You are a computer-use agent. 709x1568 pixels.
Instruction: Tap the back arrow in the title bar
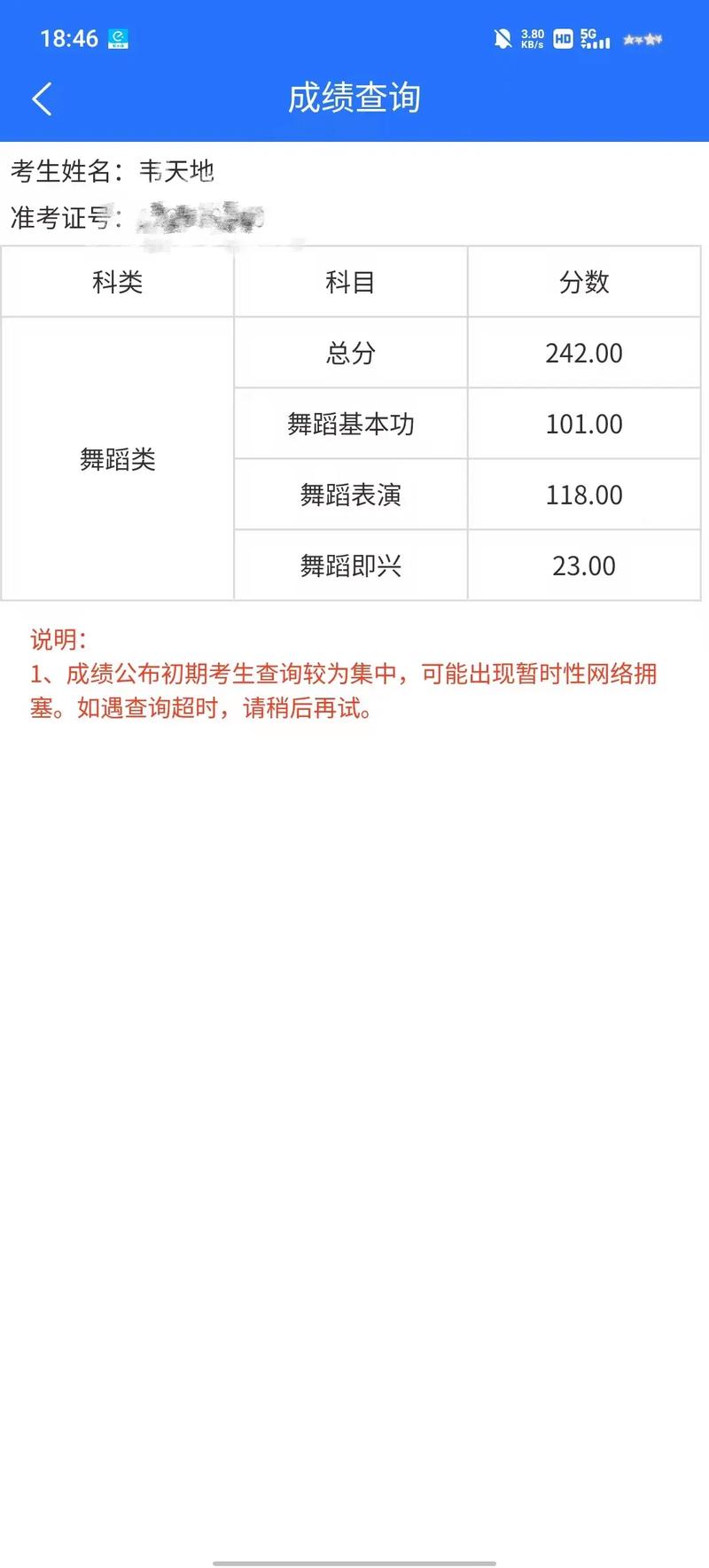click(x=42, y=98)
